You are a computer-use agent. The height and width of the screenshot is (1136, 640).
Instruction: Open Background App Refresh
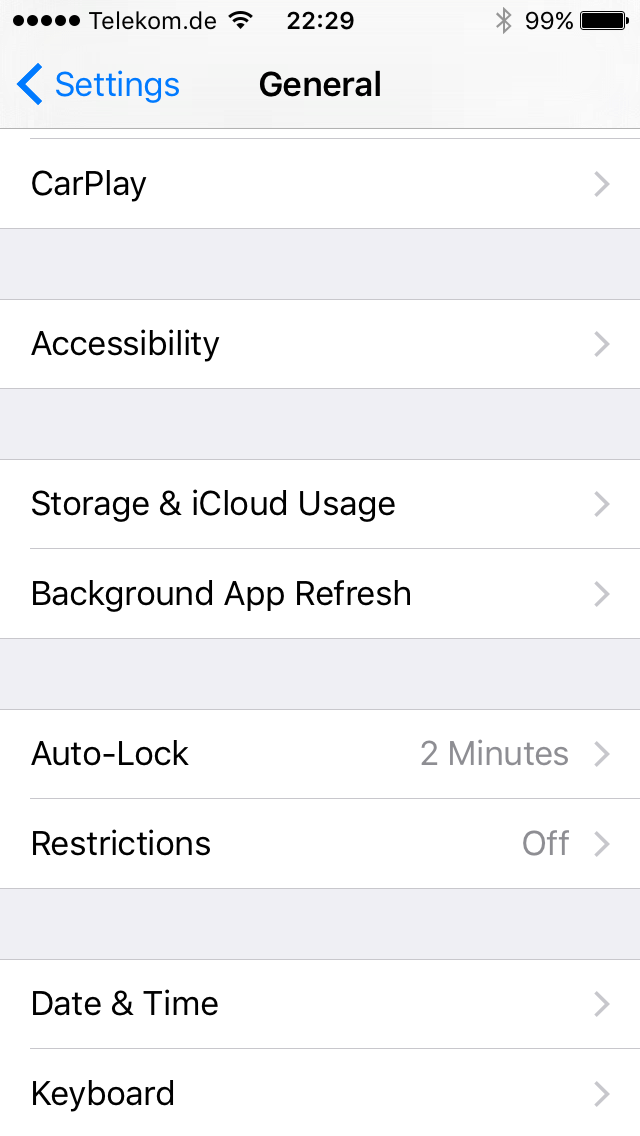tap(320, 594)
